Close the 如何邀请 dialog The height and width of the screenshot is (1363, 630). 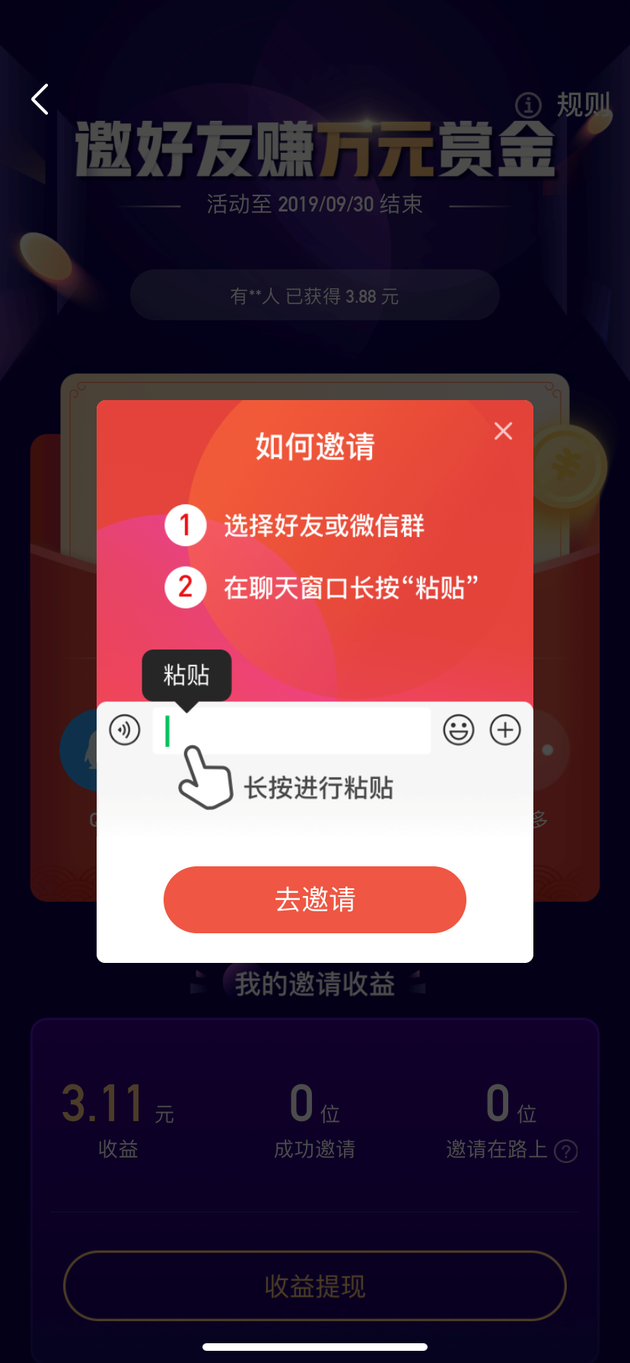[503, 431]
